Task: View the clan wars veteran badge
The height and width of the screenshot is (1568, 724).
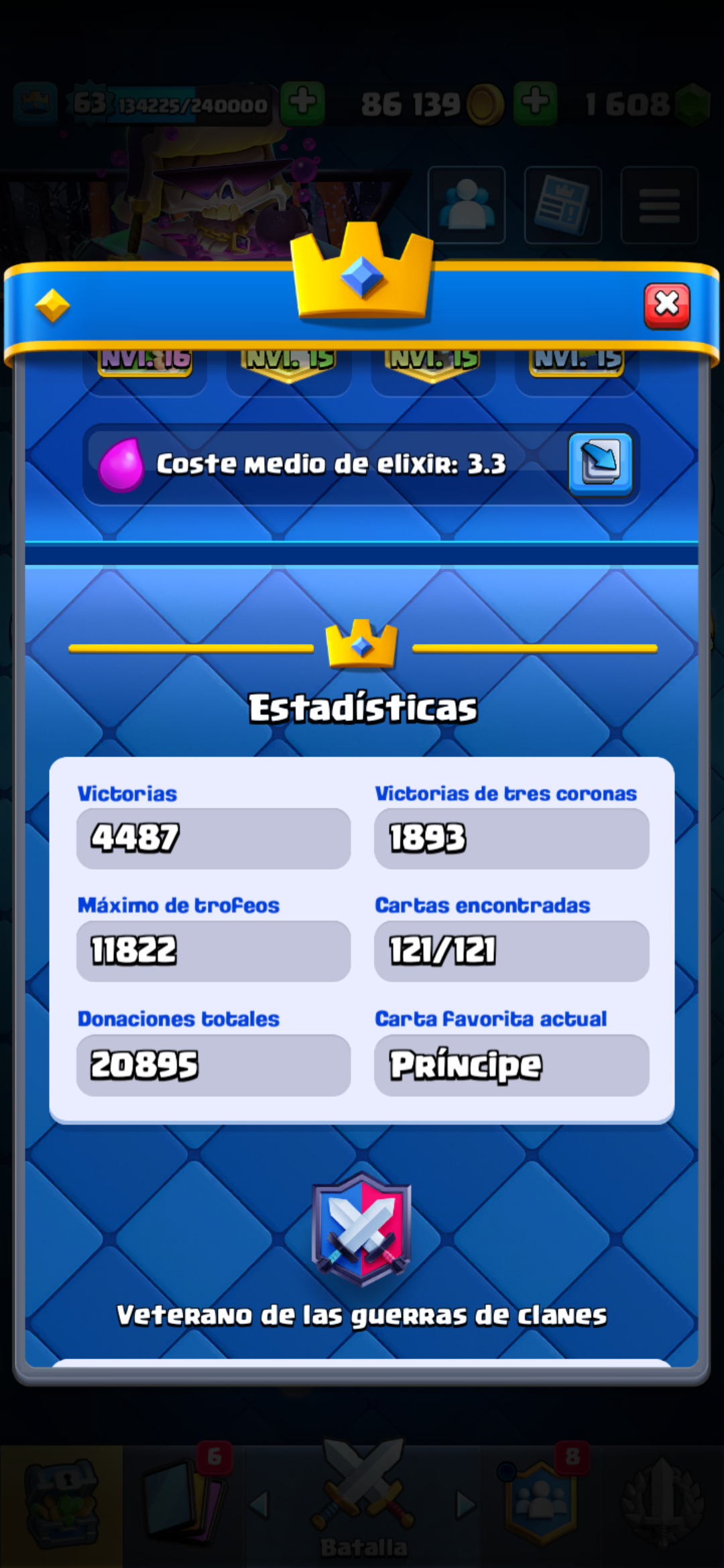Action: (x=362, y=1229)
